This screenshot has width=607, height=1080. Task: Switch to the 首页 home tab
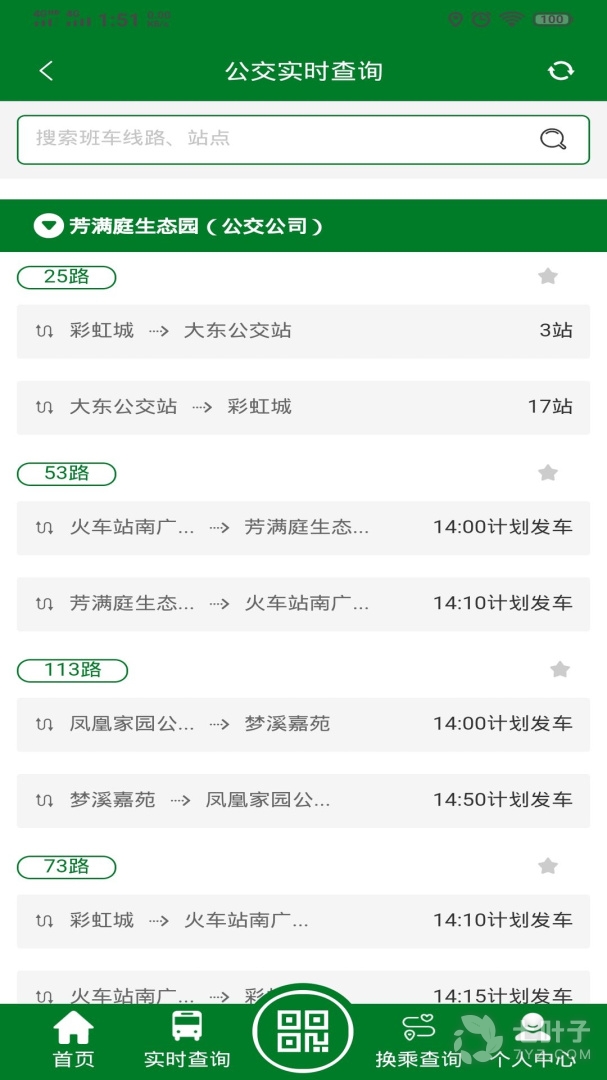coord(74,1040)
